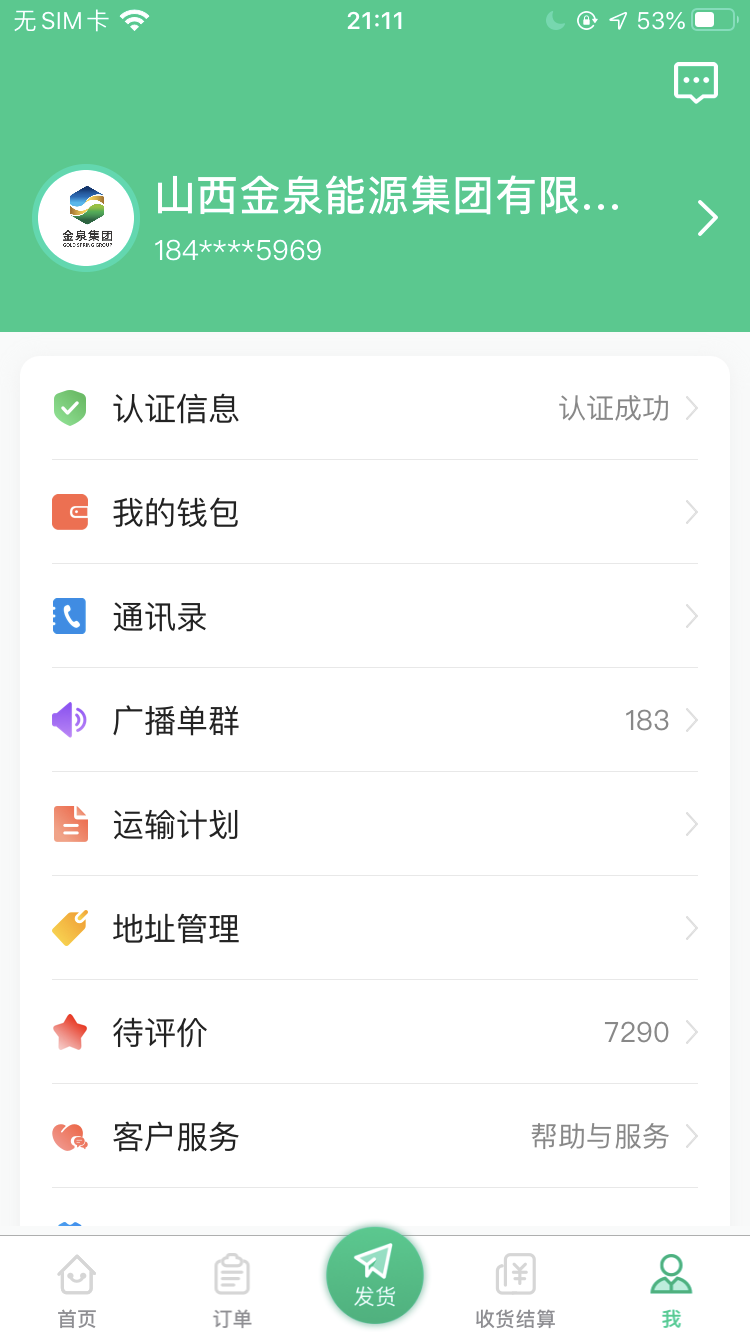Open the 山西金泉能源集团 profile details

pyautogui.click(x=388, y=218)
